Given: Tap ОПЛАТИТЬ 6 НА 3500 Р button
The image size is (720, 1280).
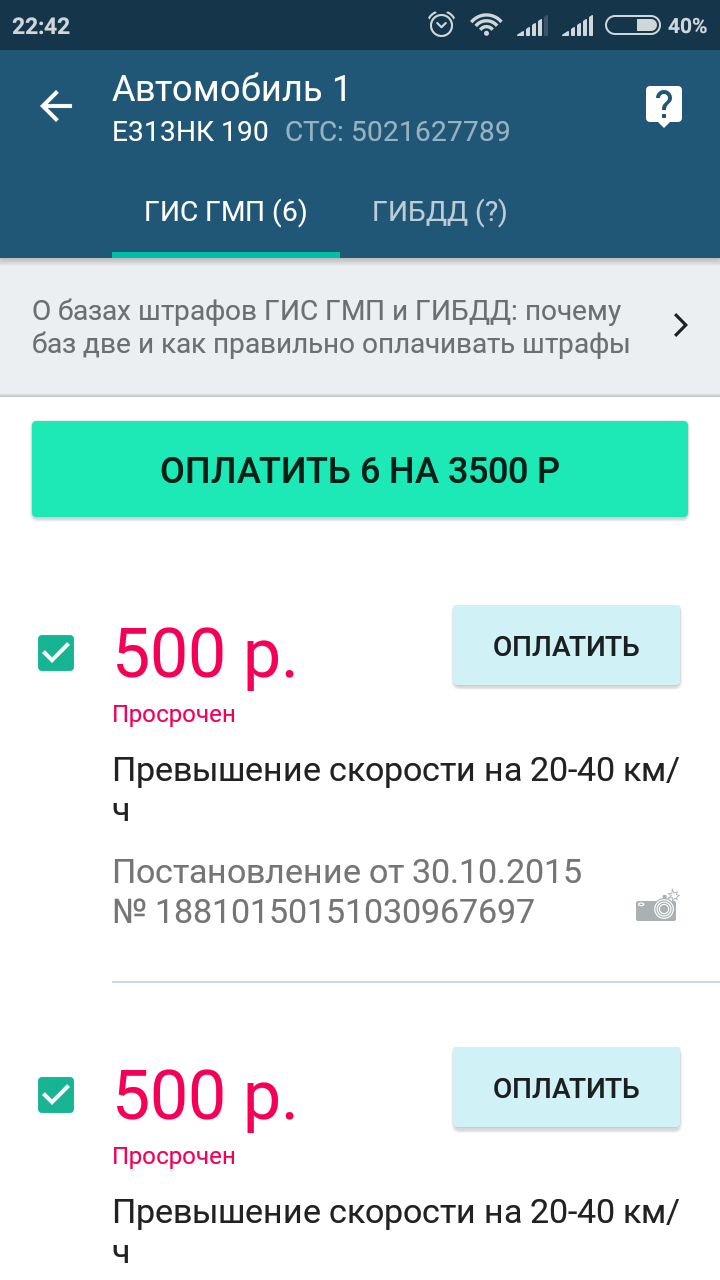Looking at the screenshot, I should [x=360, y=469].
